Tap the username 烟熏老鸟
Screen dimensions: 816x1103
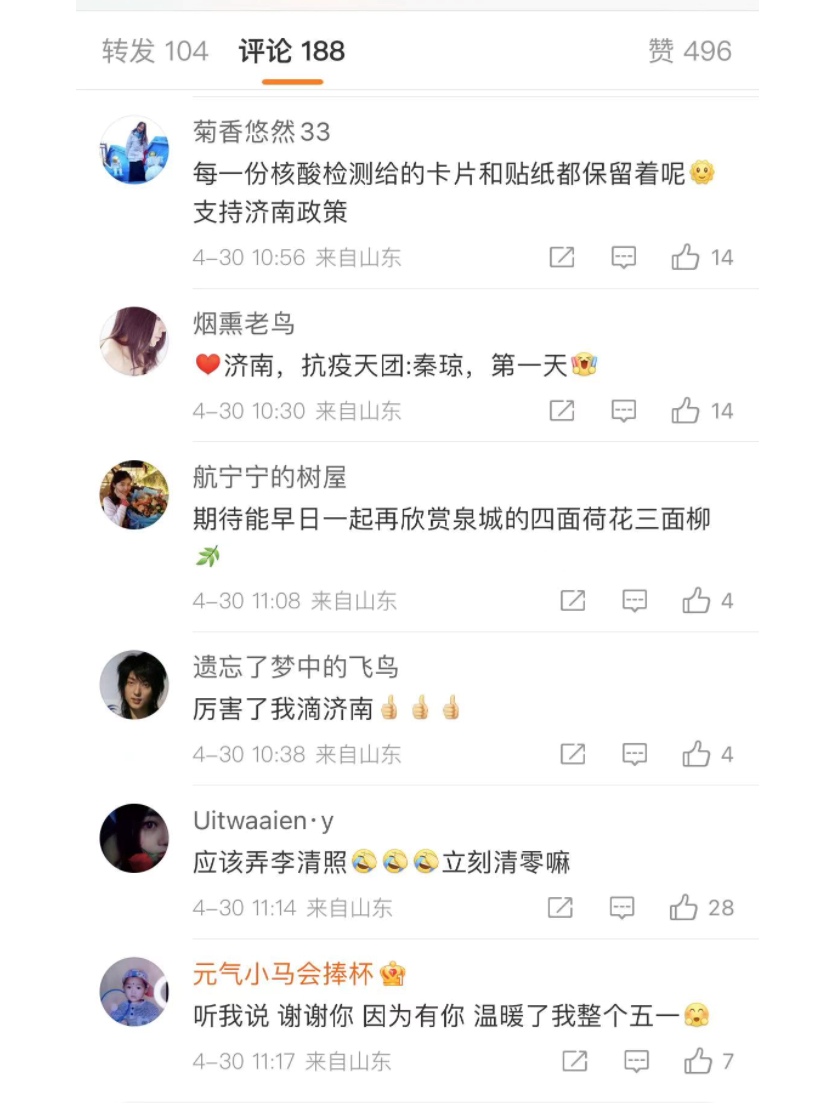click(x=244, y=323)
